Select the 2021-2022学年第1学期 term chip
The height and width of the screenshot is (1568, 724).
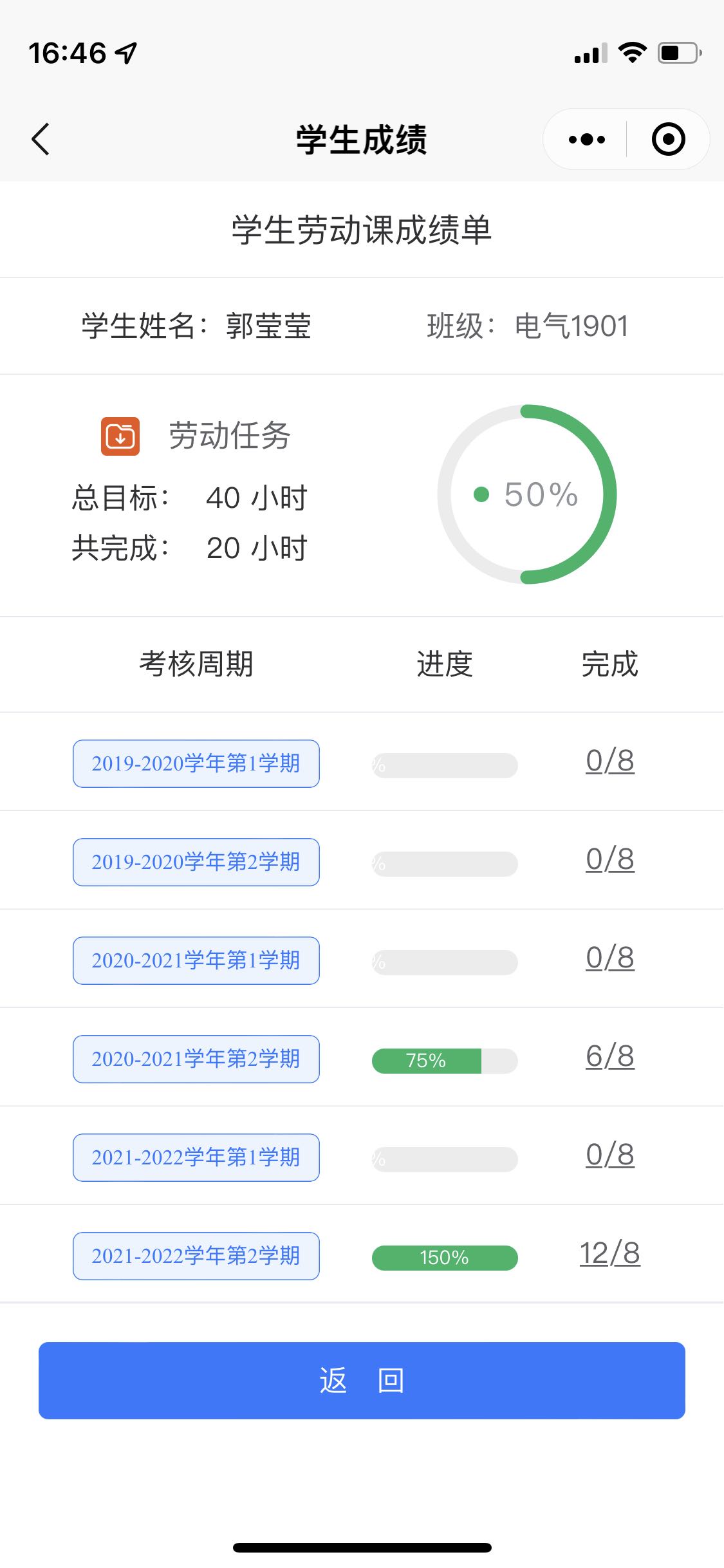click(x=196, y=1157)
